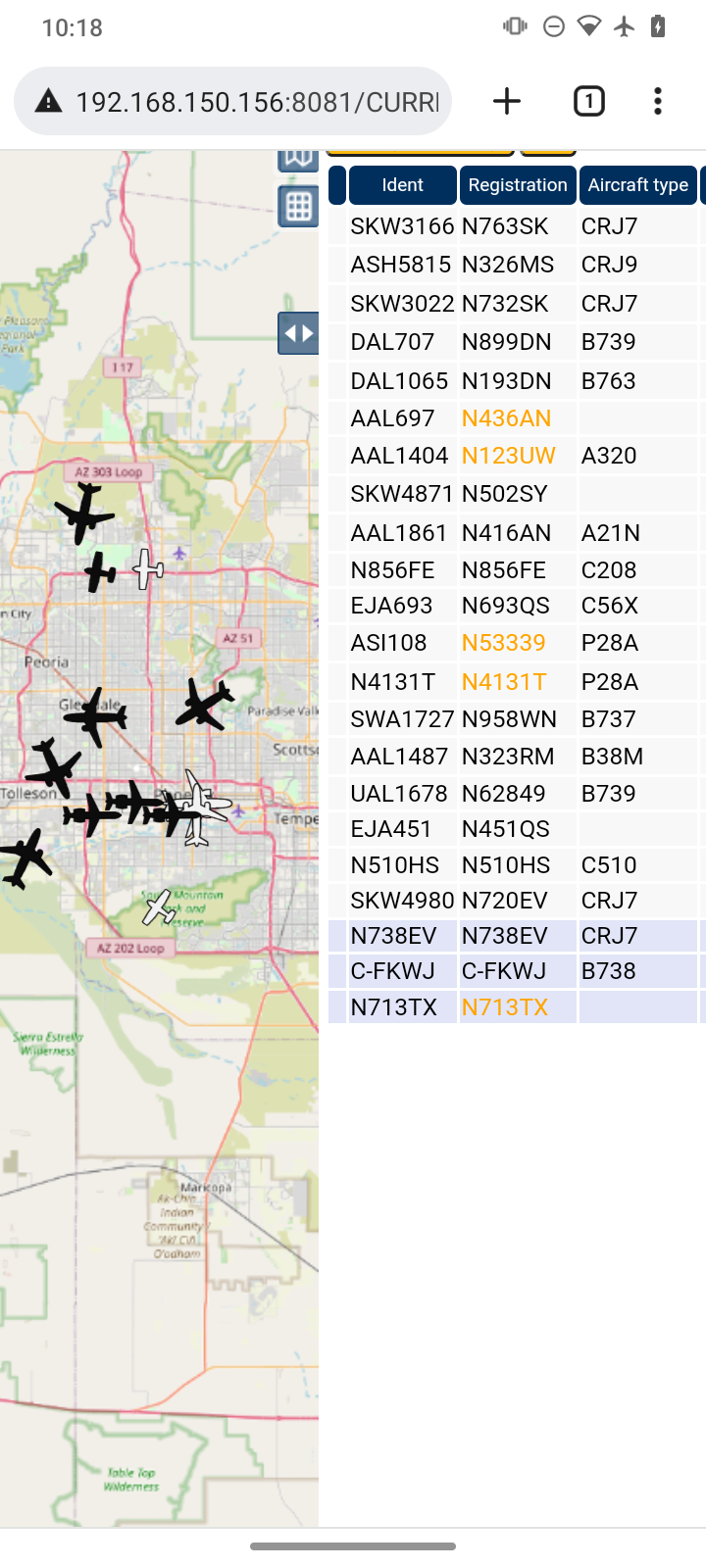706x1568 pixels.
Task: Select the SKW3166 flight row
Action: [x=517, y=226]
